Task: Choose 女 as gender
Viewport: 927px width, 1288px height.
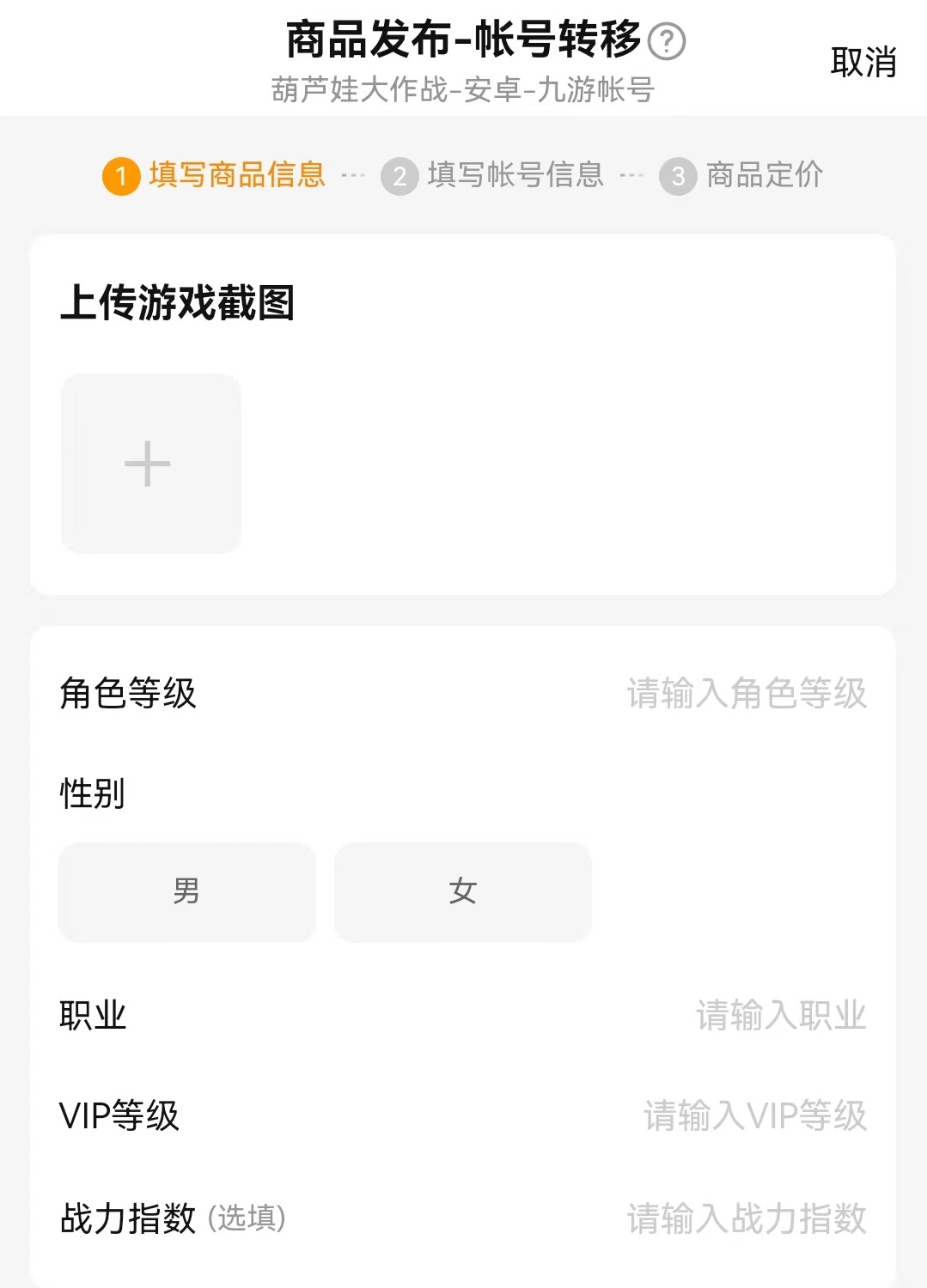Action: click(x=462, y=891)
